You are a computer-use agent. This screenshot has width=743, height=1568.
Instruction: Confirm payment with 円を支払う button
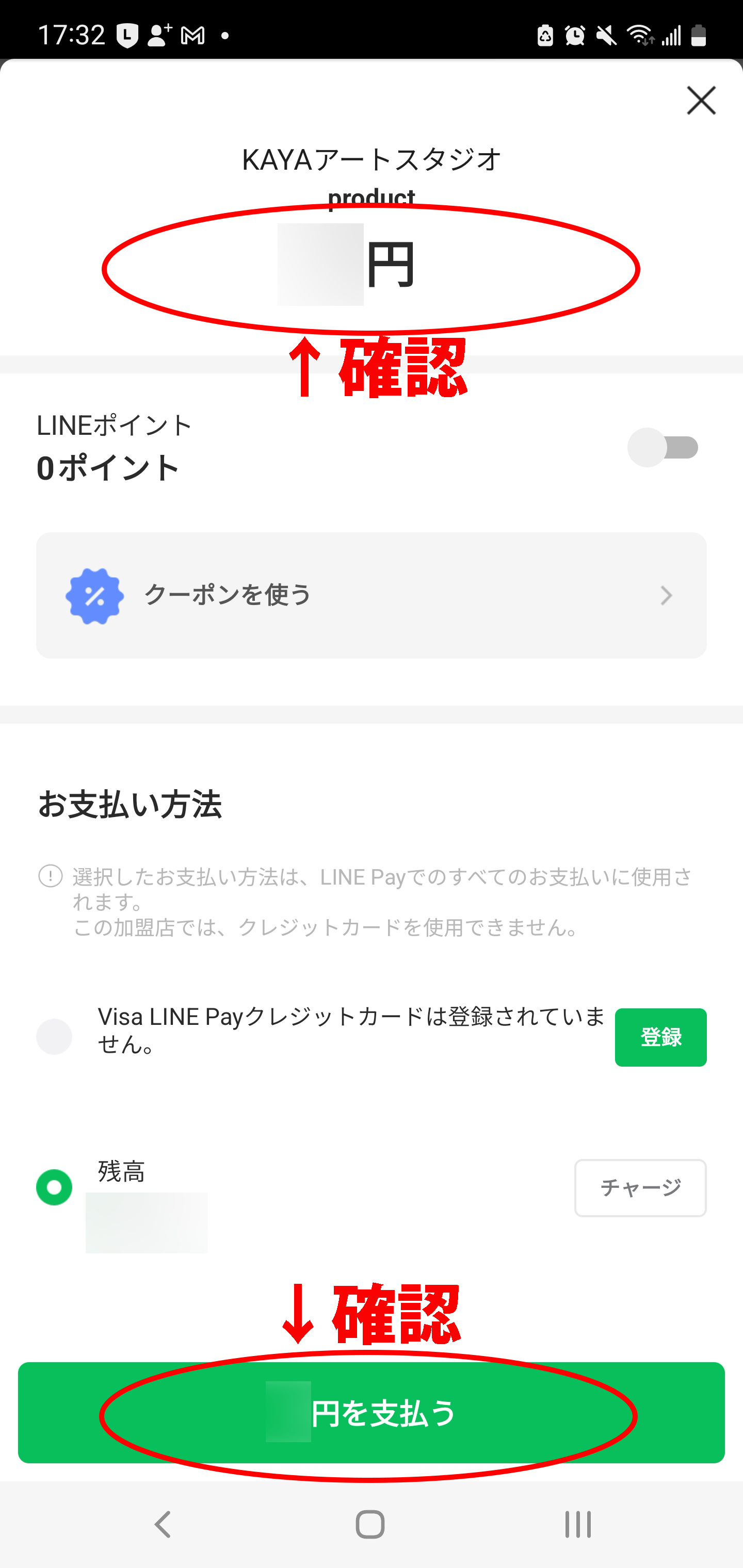click(x=372, y=1412)
